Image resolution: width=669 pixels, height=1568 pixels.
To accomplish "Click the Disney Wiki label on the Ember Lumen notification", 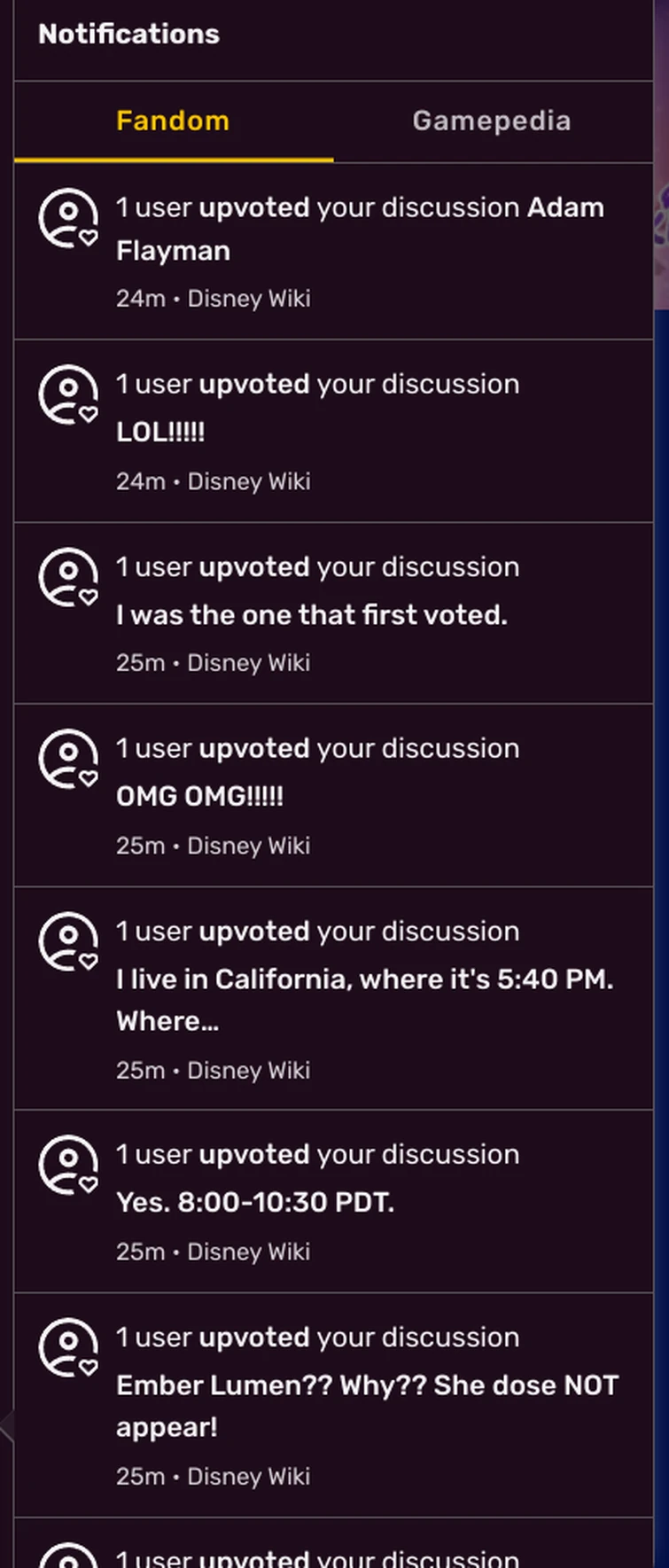I will click(x=248, y=1477).
